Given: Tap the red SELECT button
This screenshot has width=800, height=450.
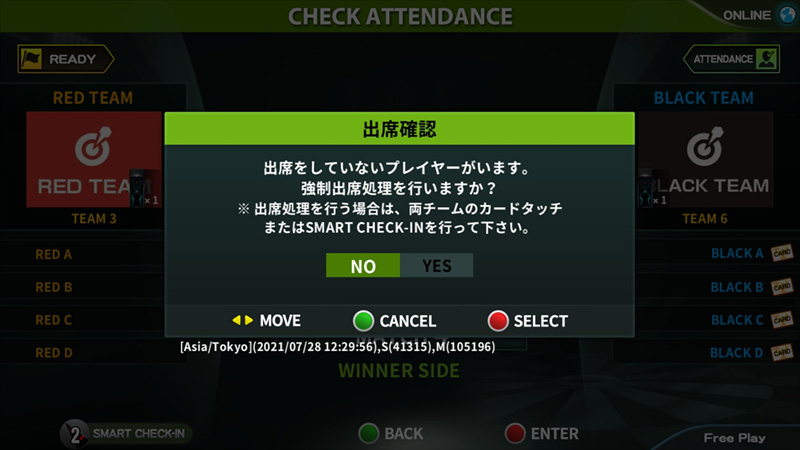Looking at the screenshot, I should [x=498, y=321].
